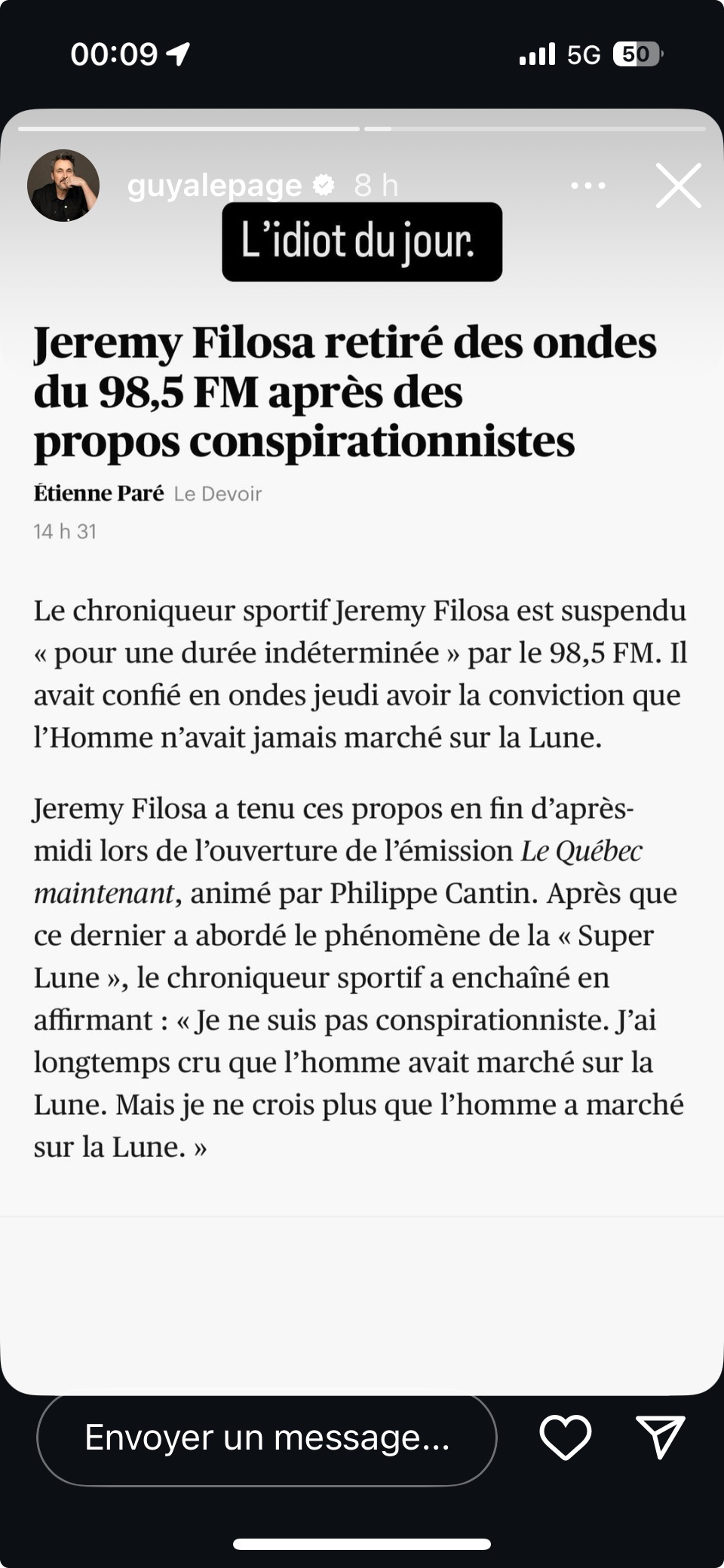The image size is (724, 1568).
Task: Share the story via paper plane
Action: [x=660, y=1436]
